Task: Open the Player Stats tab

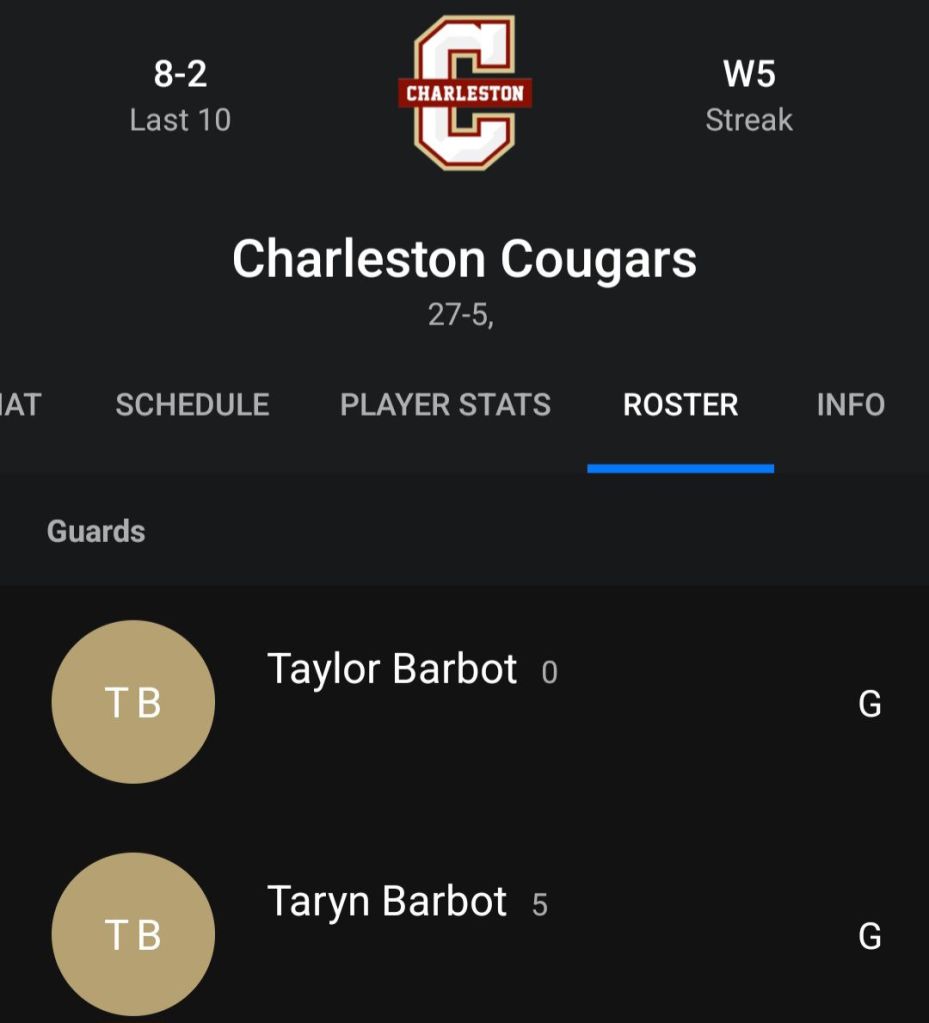Action: point(445,405)
